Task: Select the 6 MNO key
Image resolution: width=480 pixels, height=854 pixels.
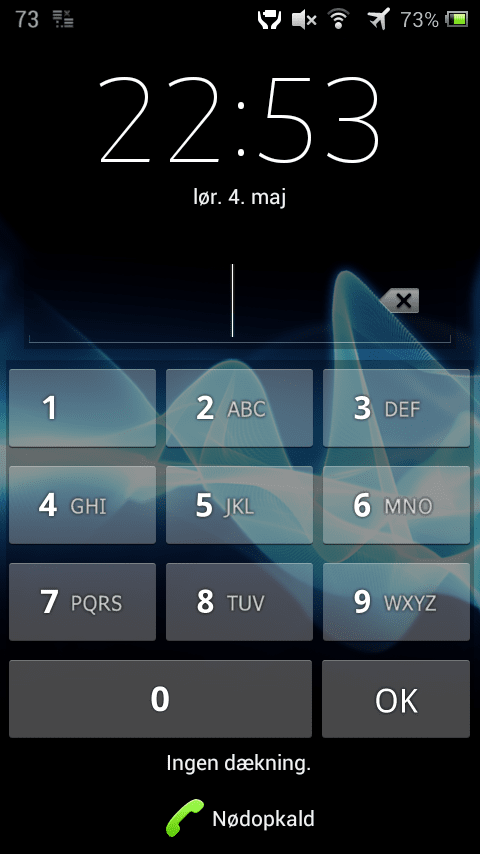Action: (x=396, y=505)
